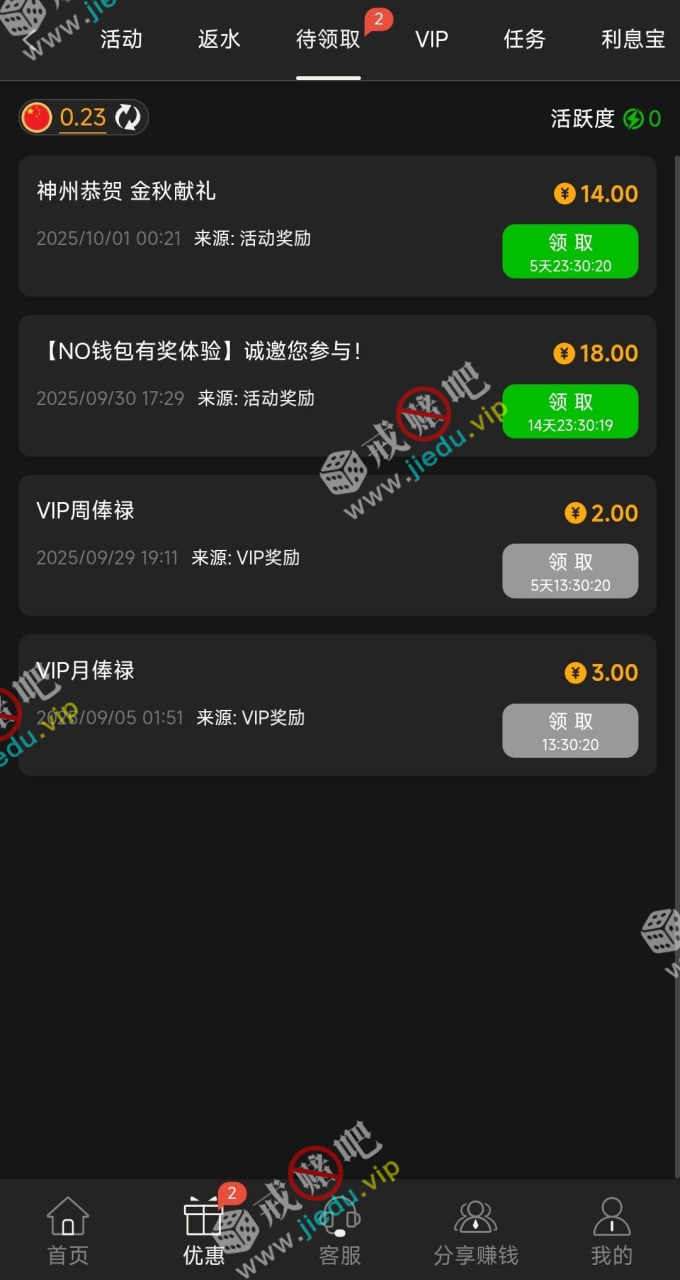Claim the 神州恭贺 金秋献礼 reward

tap(570, 251)
